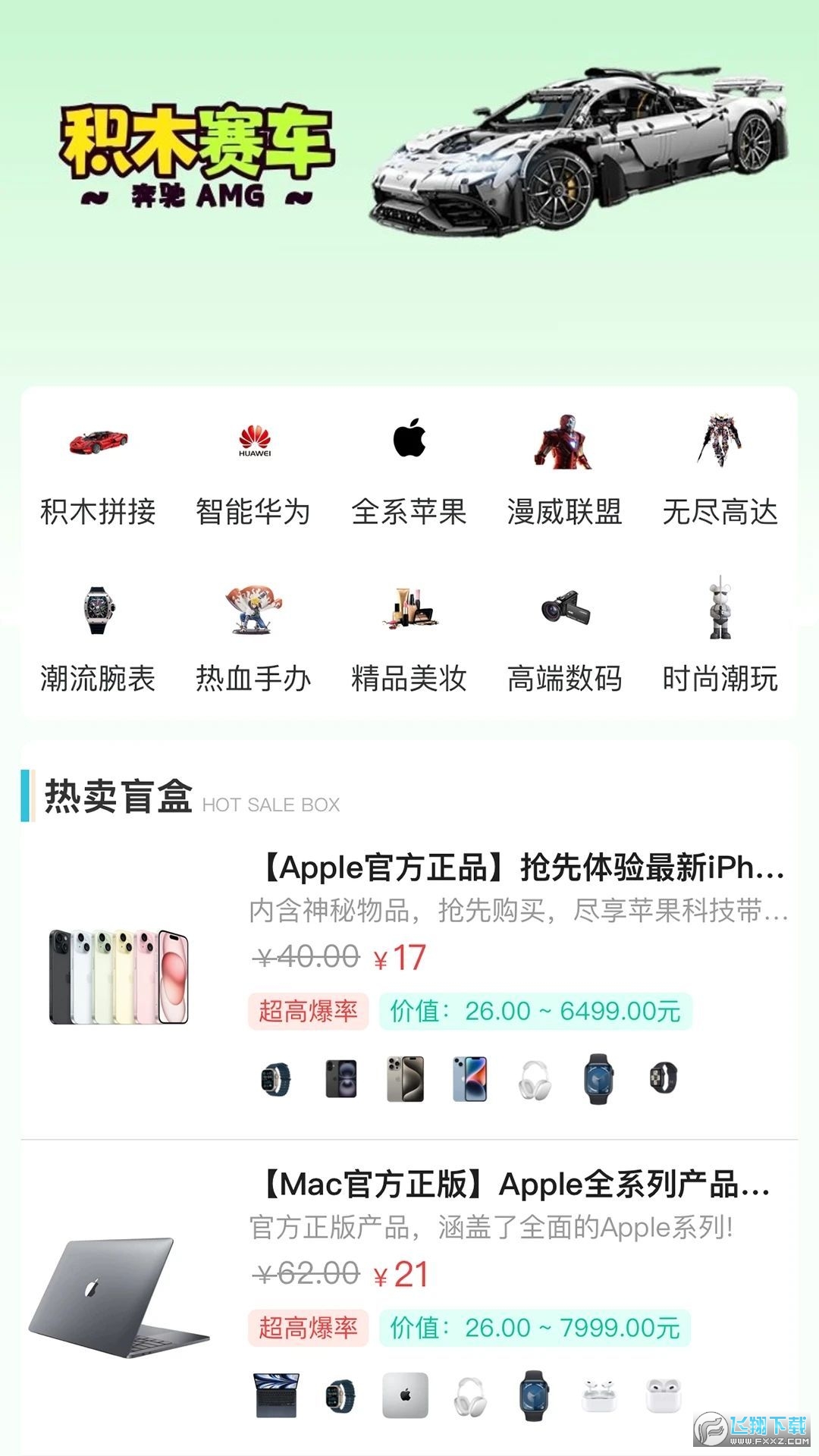
Task: Select the 热血手办 category
Action: [x=253, y=637]
